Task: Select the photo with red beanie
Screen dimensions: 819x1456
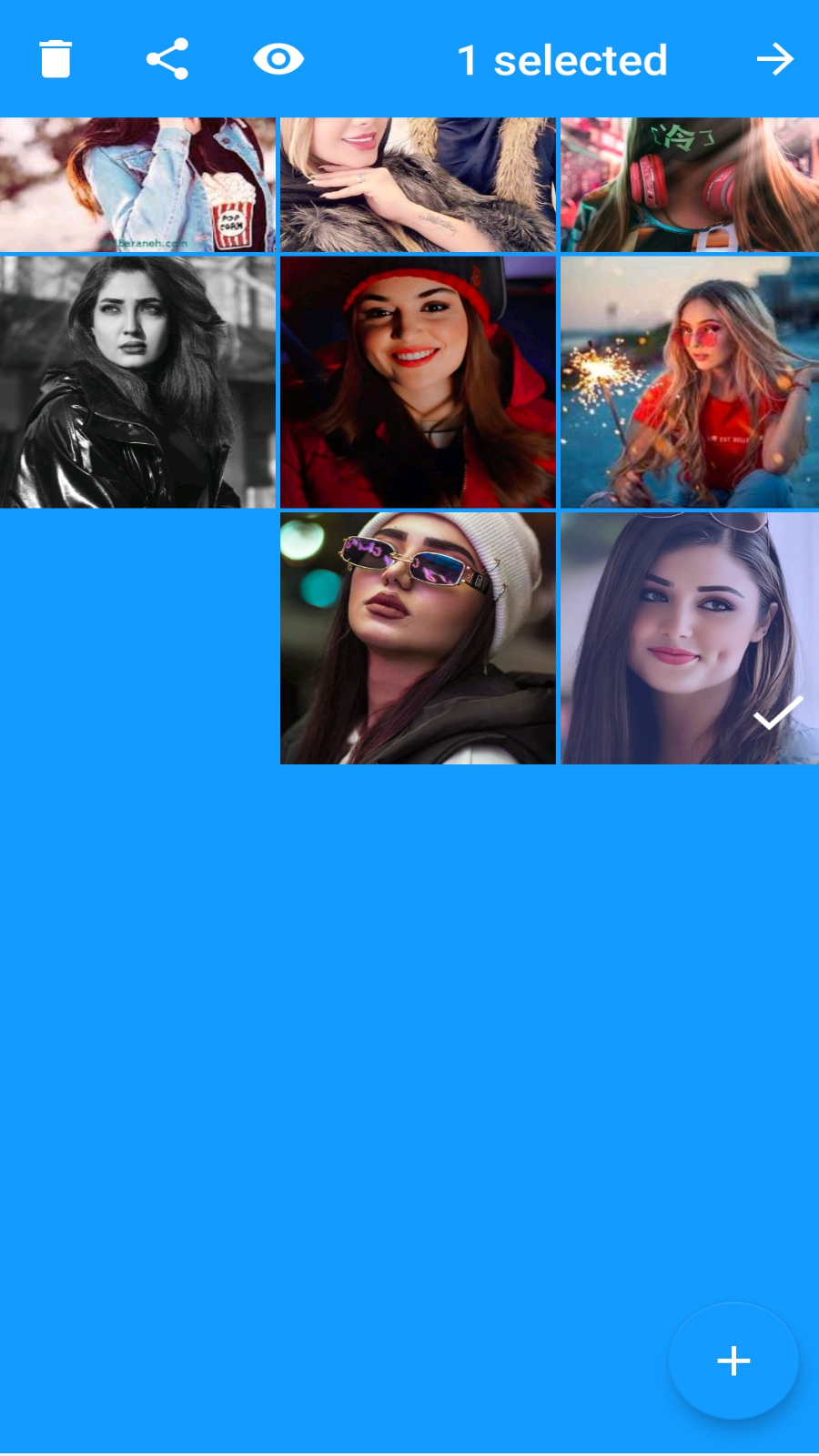Action: [418, 381]
